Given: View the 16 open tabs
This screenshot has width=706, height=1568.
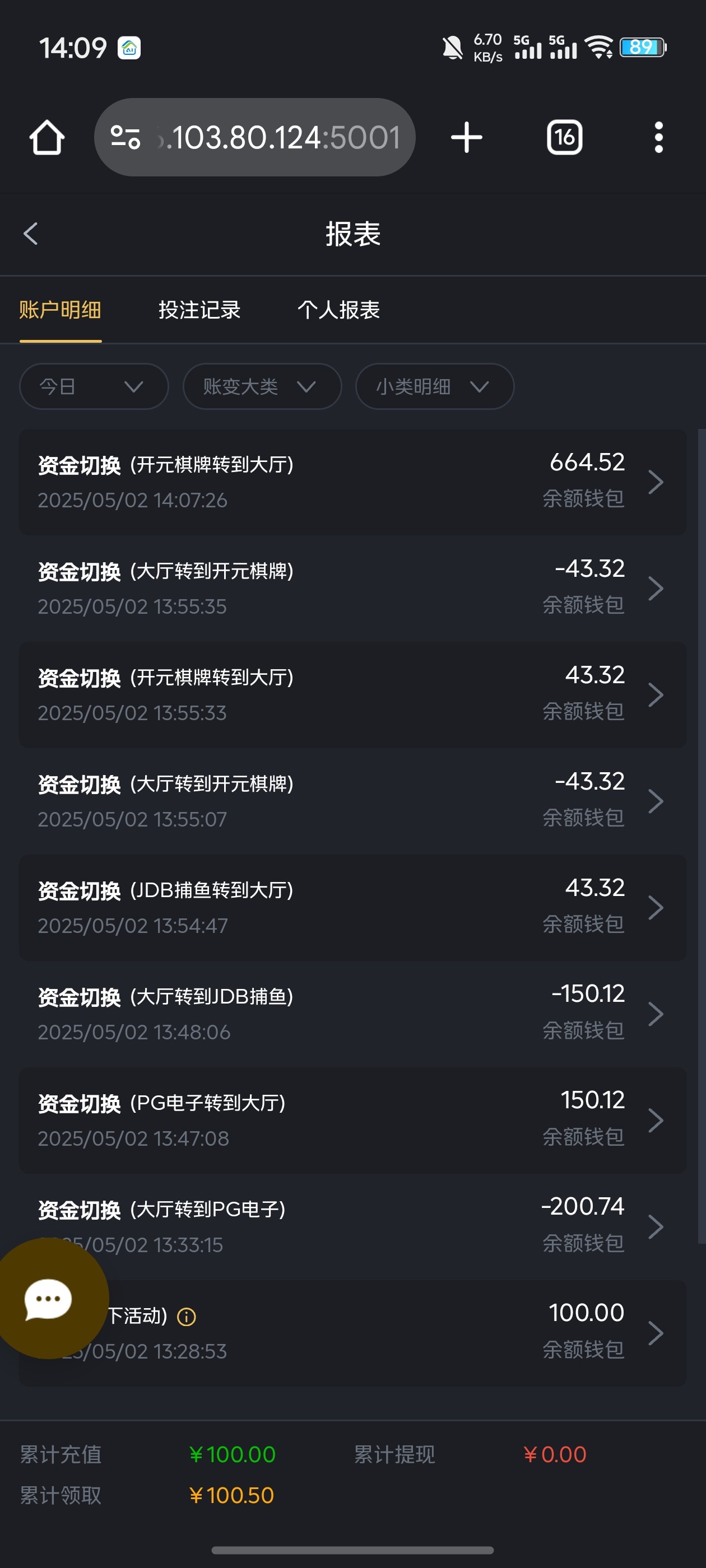Looking at the screenshot, I should [x=564, y=138].
